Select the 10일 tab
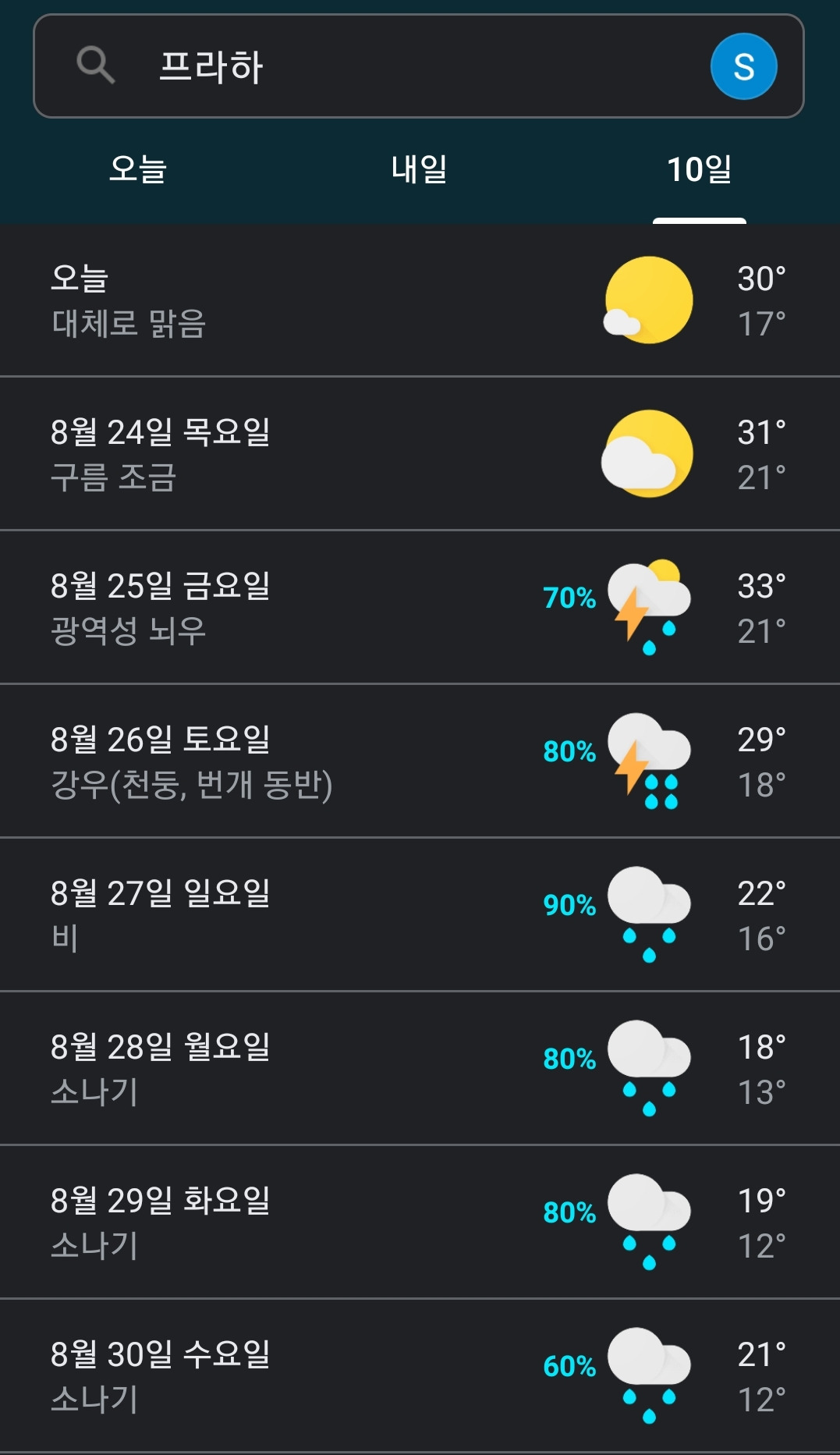 coord(700,169)
